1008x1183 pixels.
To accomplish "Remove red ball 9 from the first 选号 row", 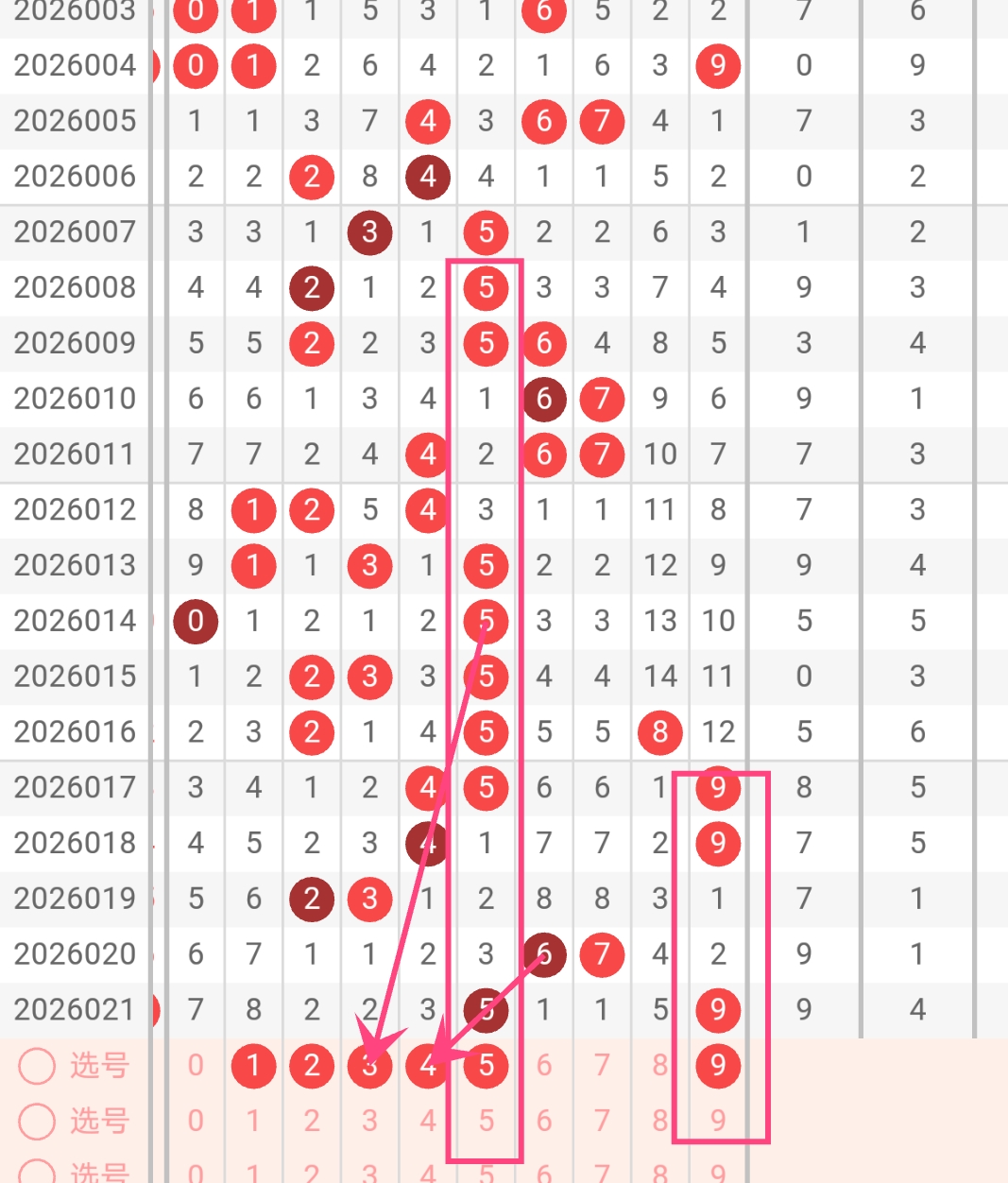I will tap(718, 1066).
